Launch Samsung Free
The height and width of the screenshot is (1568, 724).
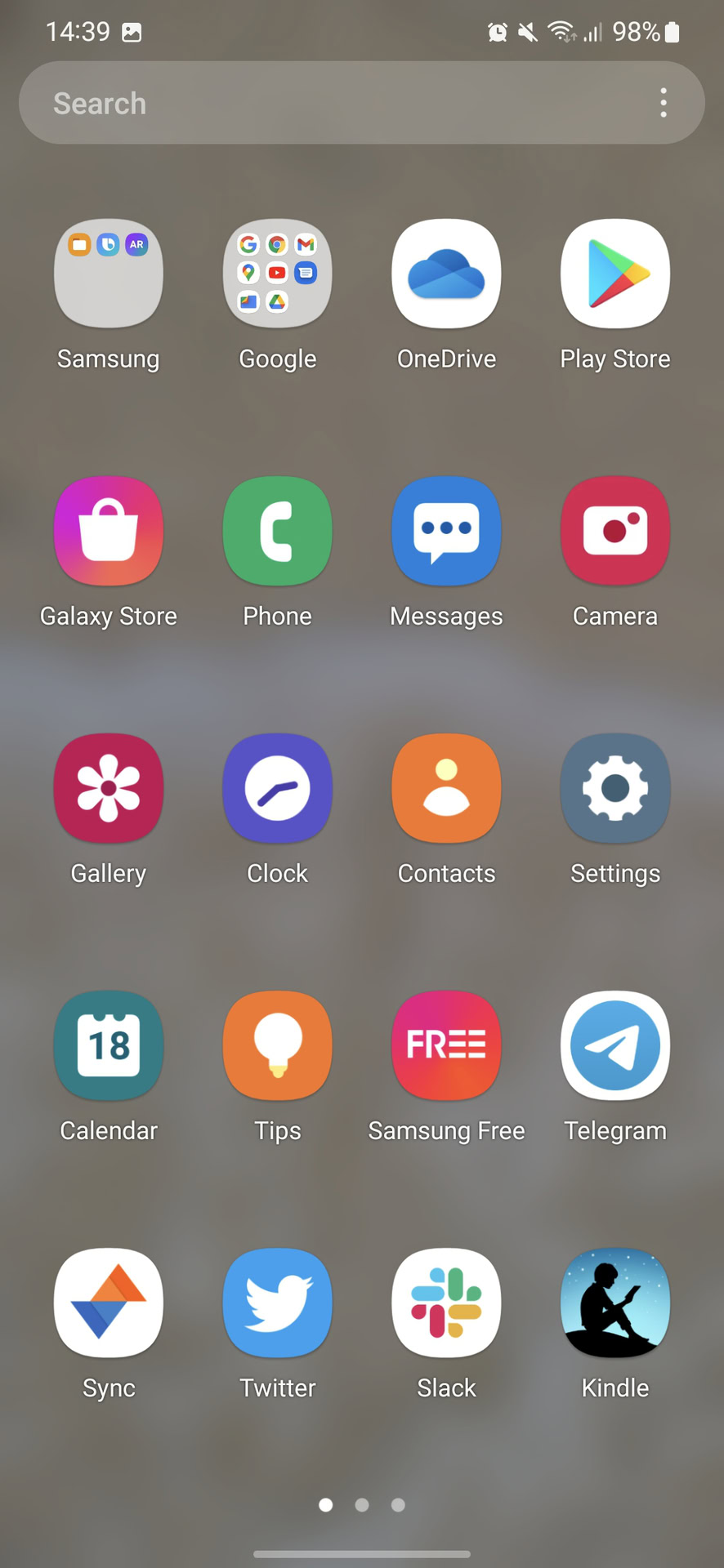point(446,1045)
